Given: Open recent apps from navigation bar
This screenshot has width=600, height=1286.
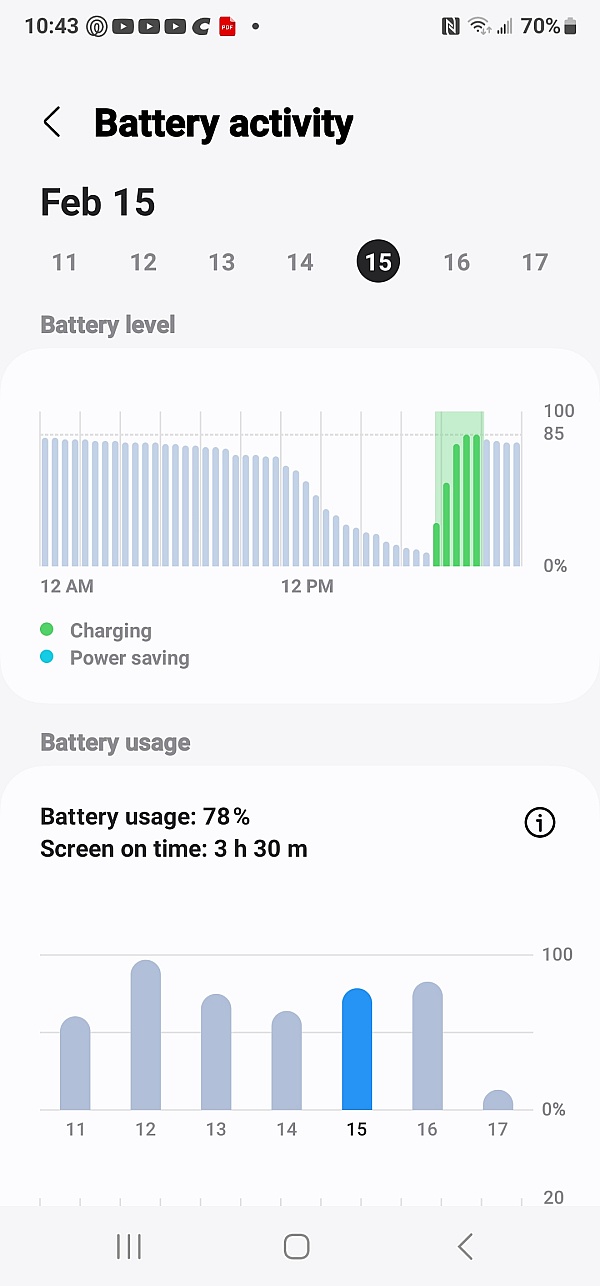Looking at the screenshot, I should pos(129,1246).
